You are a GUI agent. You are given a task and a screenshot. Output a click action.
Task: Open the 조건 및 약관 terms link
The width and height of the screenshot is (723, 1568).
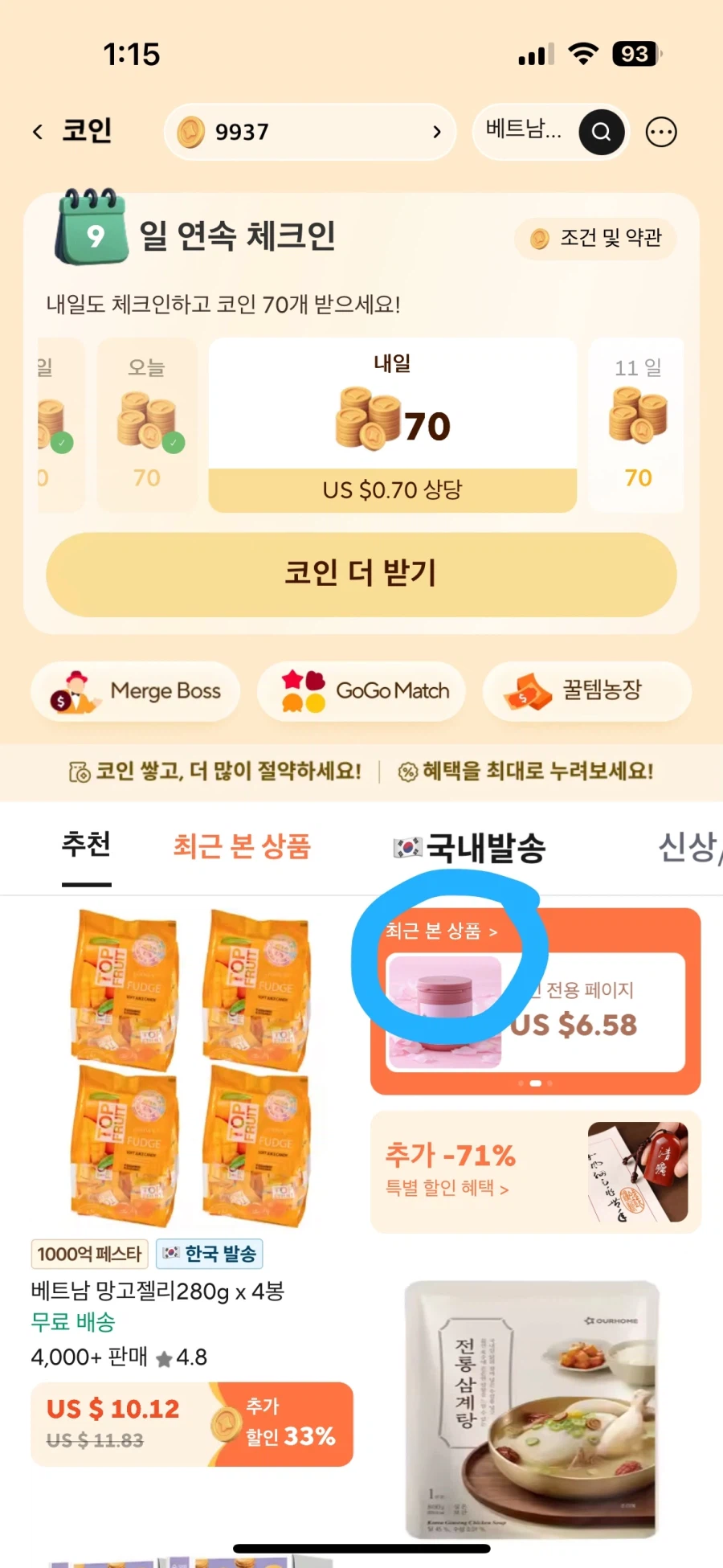[x=594, y=239]
